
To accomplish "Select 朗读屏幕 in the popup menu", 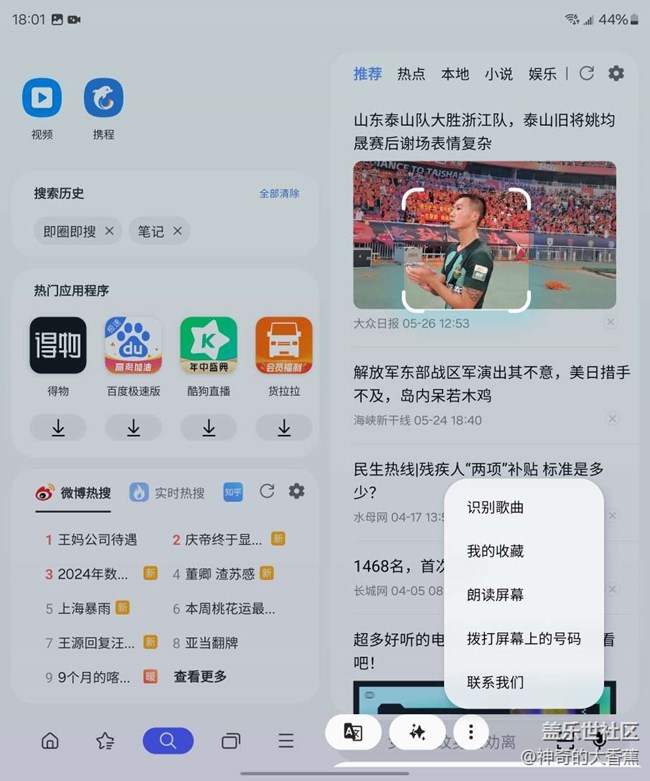I will click(x=495, y=594).
